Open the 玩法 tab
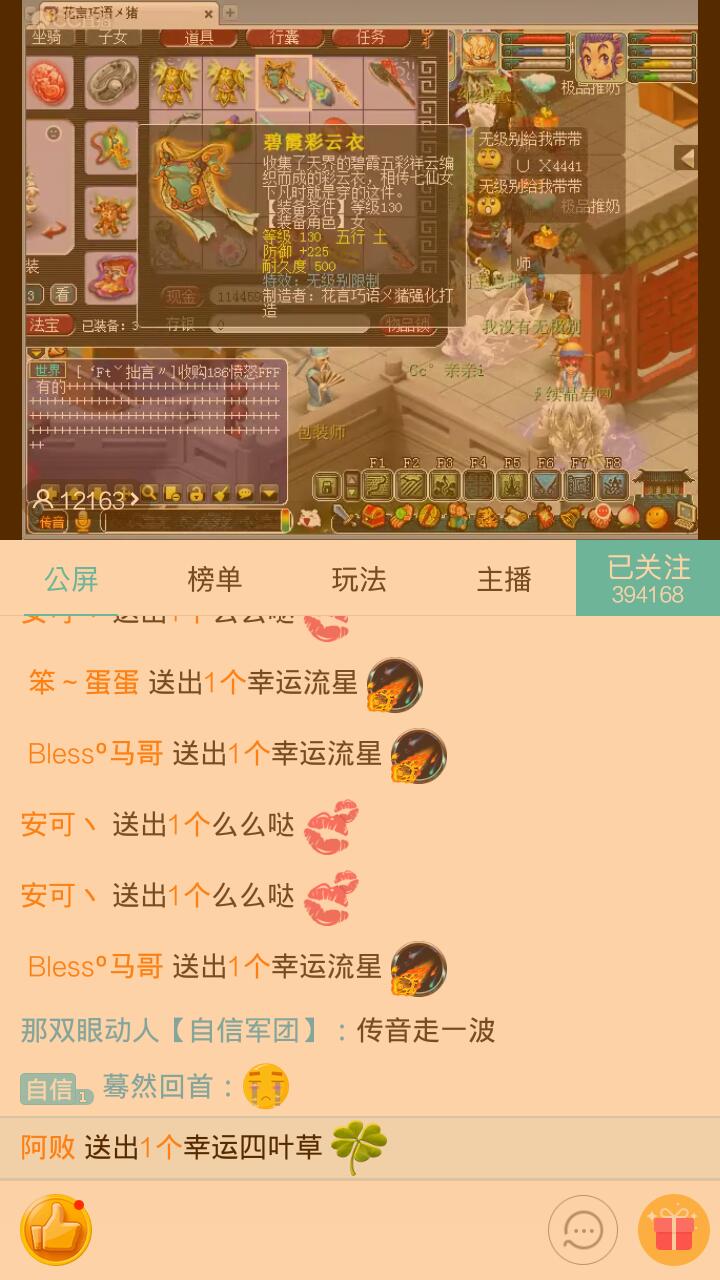The height and width of the screenshot is (1280, 720). (359, 579)
